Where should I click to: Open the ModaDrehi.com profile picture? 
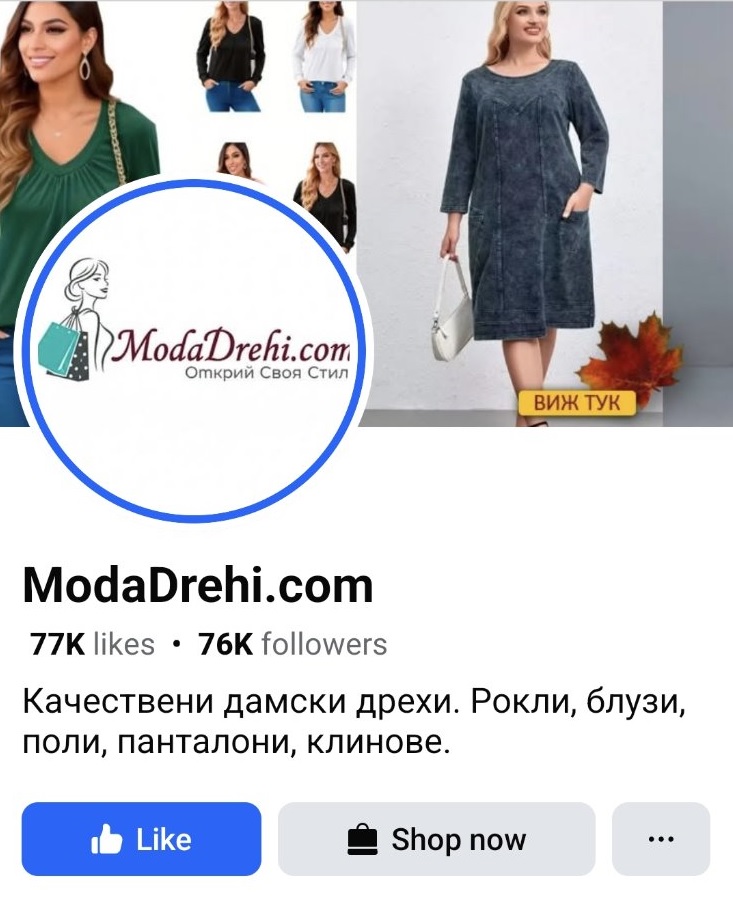193,350
